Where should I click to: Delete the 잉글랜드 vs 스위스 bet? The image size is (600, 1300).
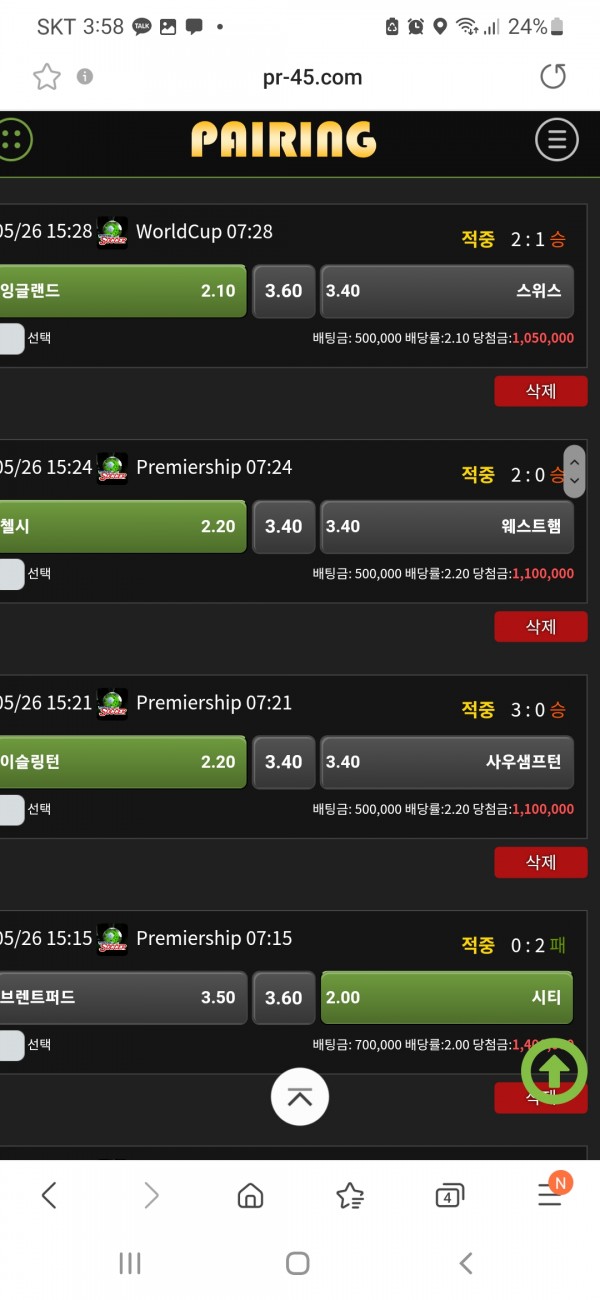click(x=540, y=391)
